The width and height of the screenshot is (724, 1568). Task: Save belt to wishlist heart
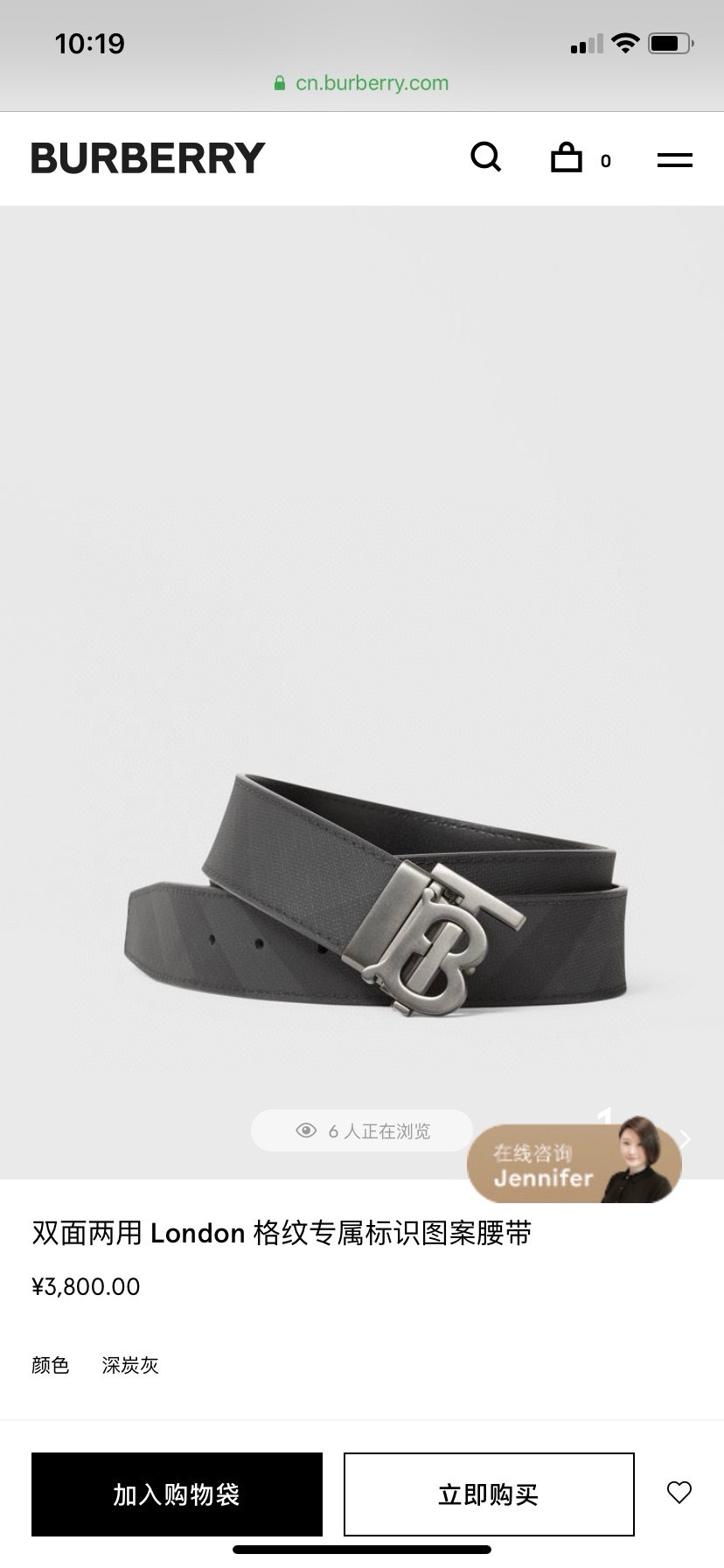[679, 1493]
